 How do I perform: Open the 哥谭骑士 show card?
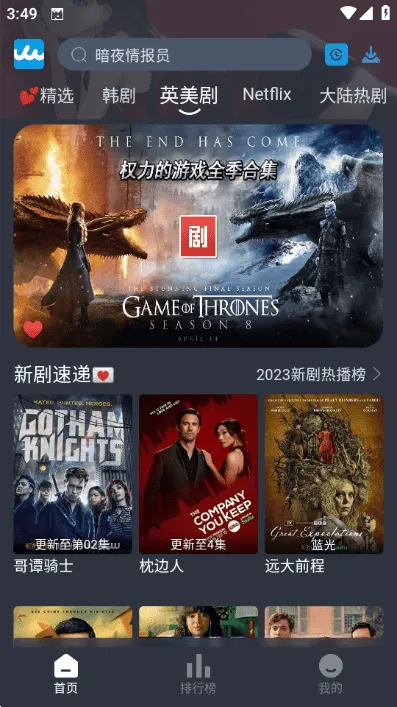point(73,484)
